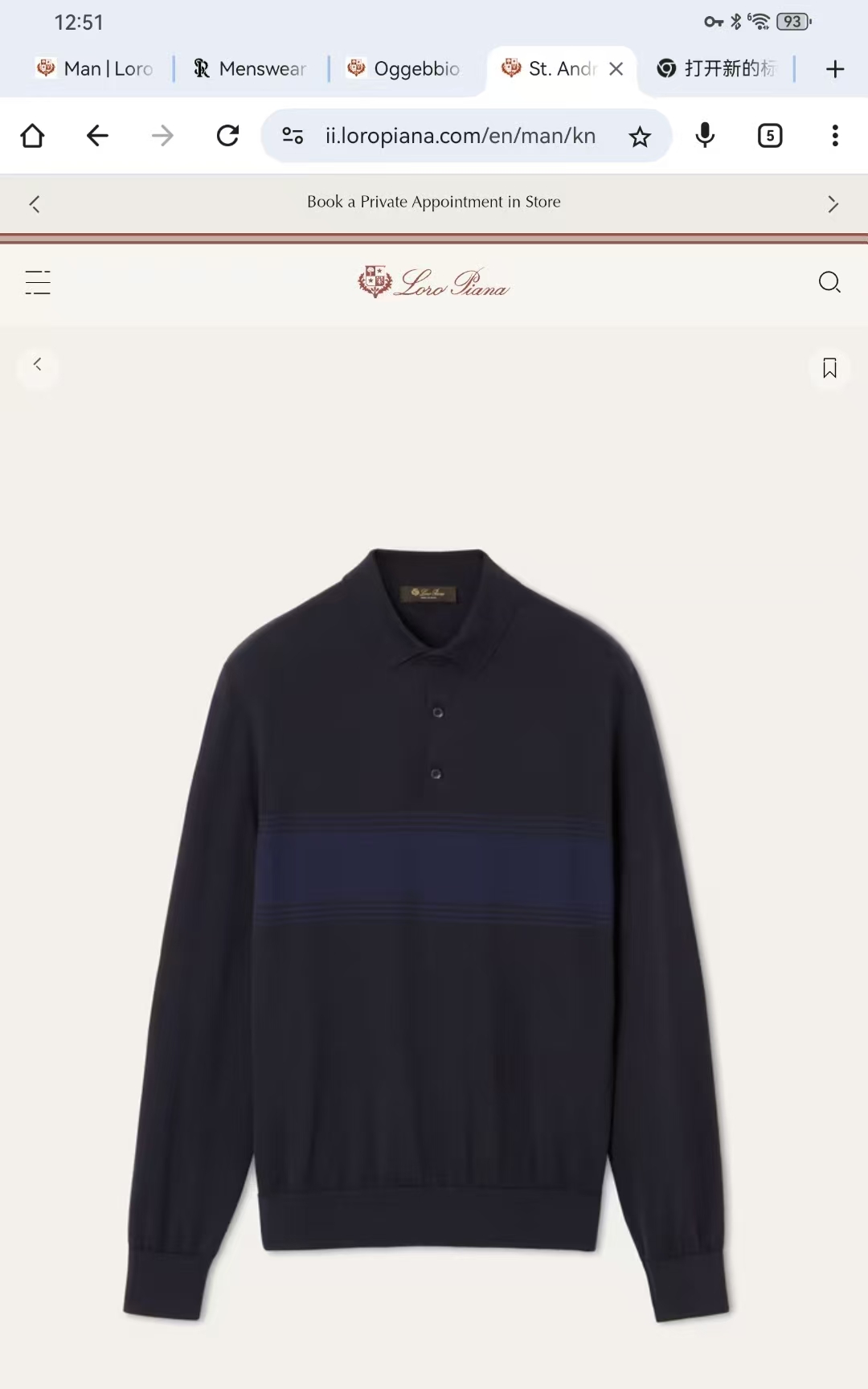Open the browser hamburger menu on Loro Piana site
Image resolution: width=868 pixels, height=1389 pixels.
(38, 283)
